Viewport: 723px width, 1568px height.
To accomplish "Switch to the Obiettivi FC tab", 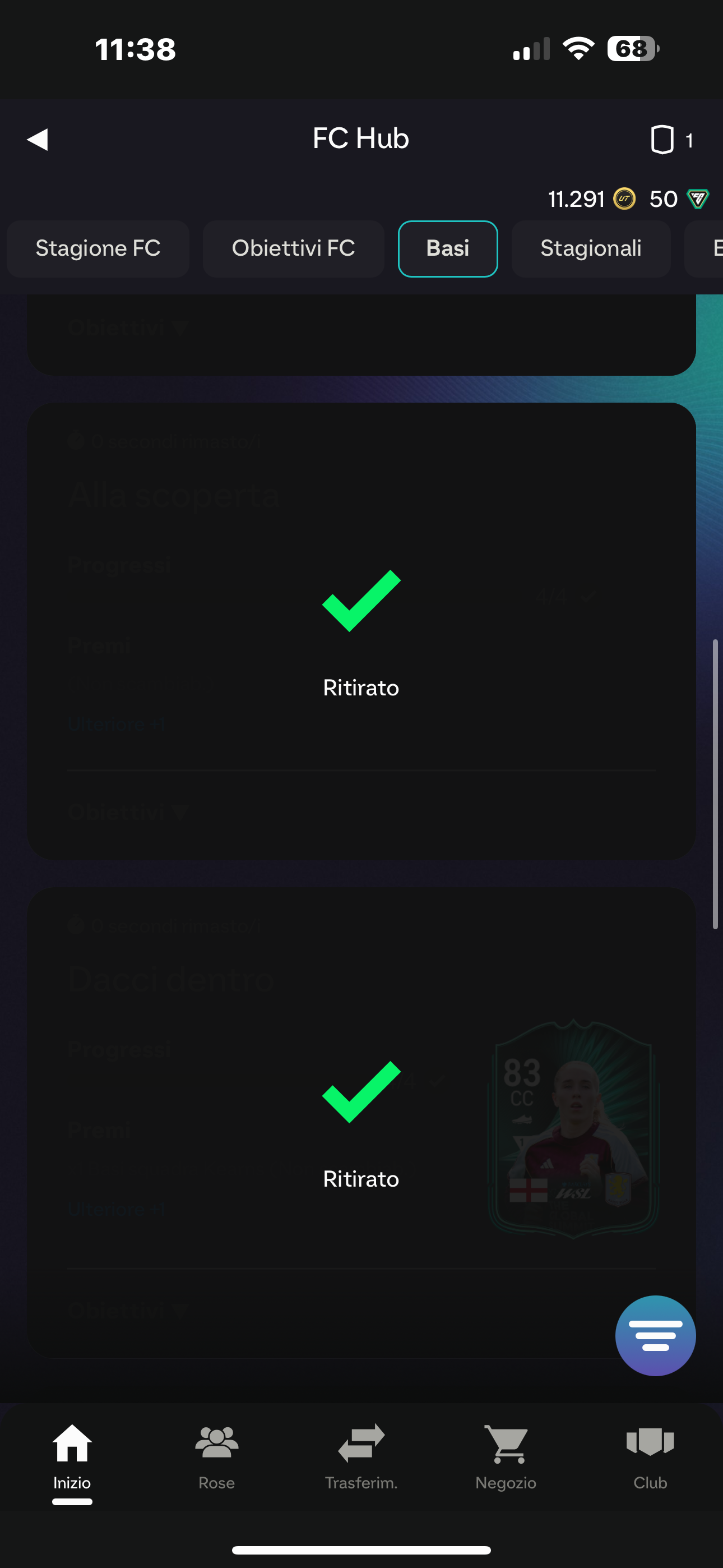I will tap(293, 249).
